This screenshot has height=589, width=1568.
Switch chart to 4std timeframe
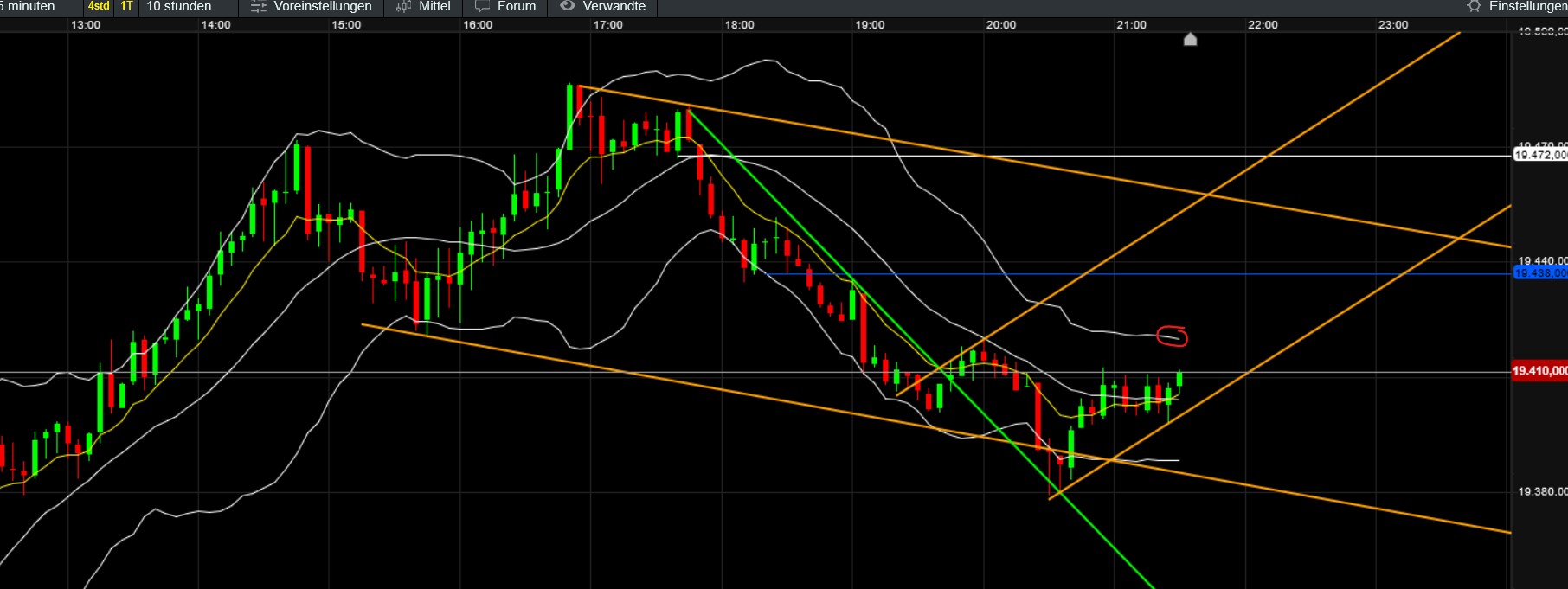point(99,6)
